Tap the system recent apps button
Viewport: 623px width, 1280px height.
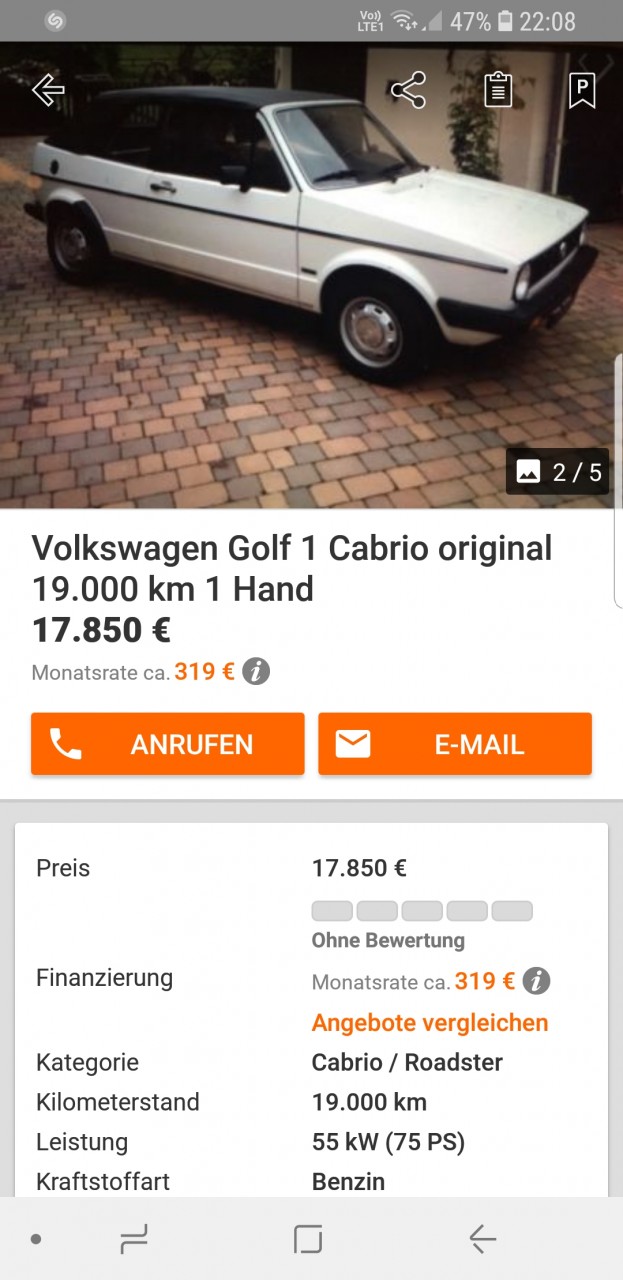point(133,1240)
